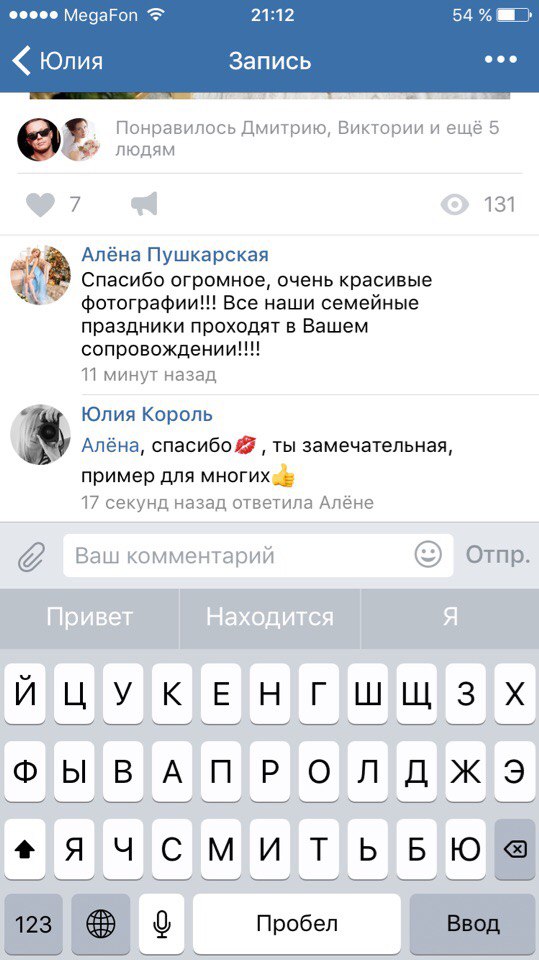Screen dimensions: 539x960
Task: Open the three-dot overflow menu
Action: coord(501,60)
